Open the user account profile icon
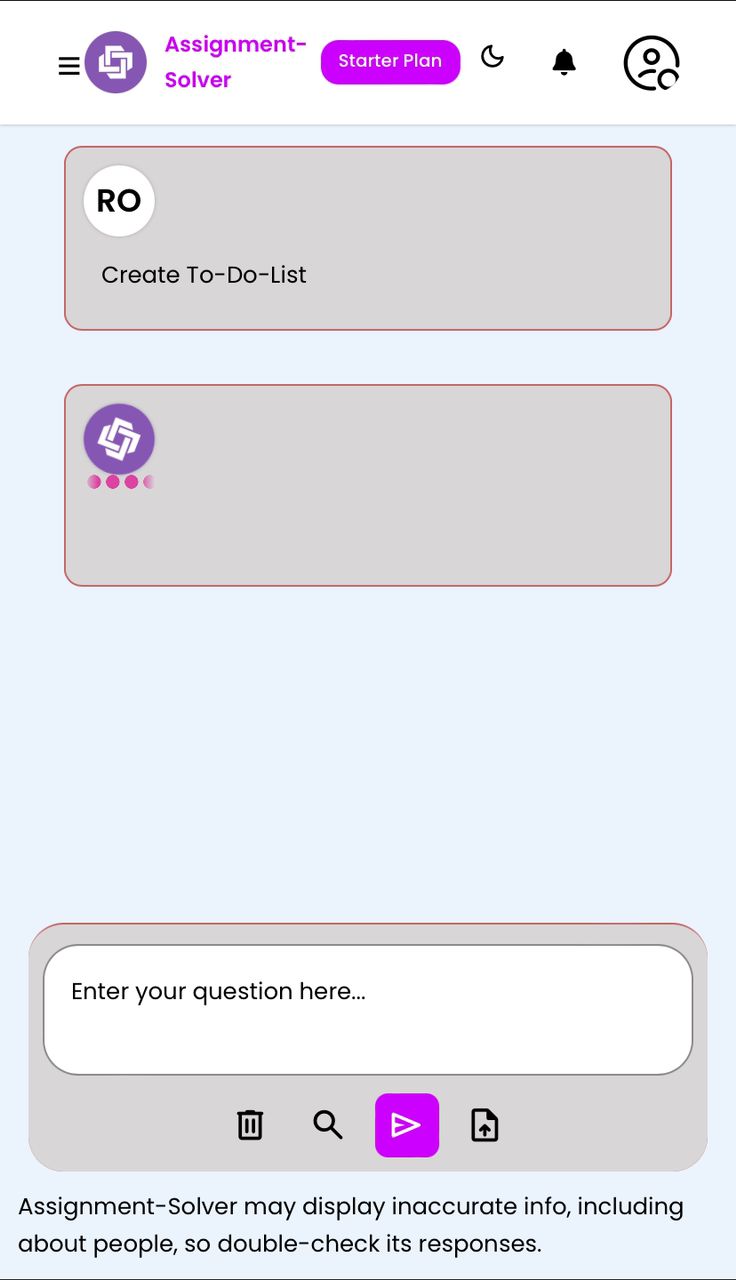The height and width of the screenshot is (1280, 736). point(651,63)
